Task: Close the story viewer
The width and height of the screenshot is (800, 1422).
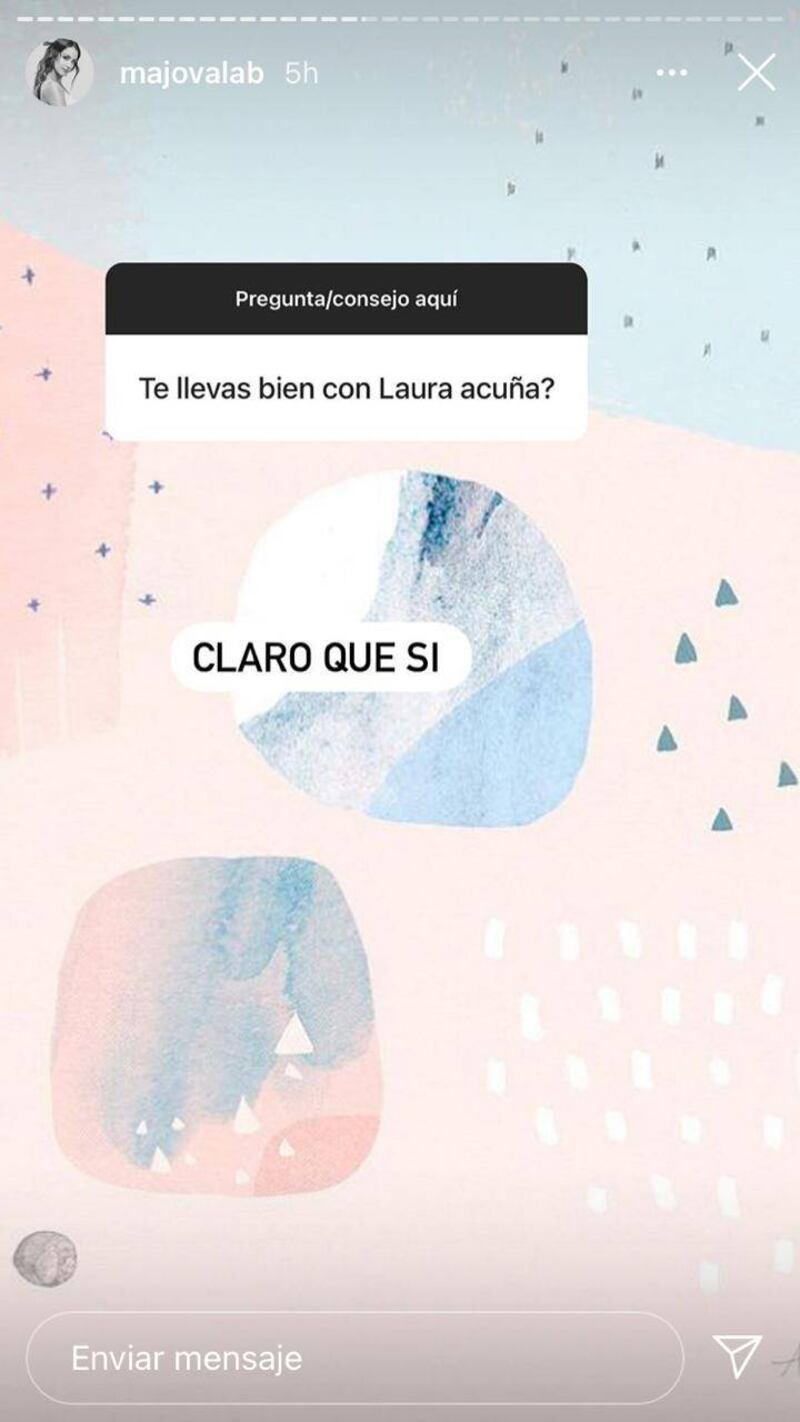Action: 756,73
